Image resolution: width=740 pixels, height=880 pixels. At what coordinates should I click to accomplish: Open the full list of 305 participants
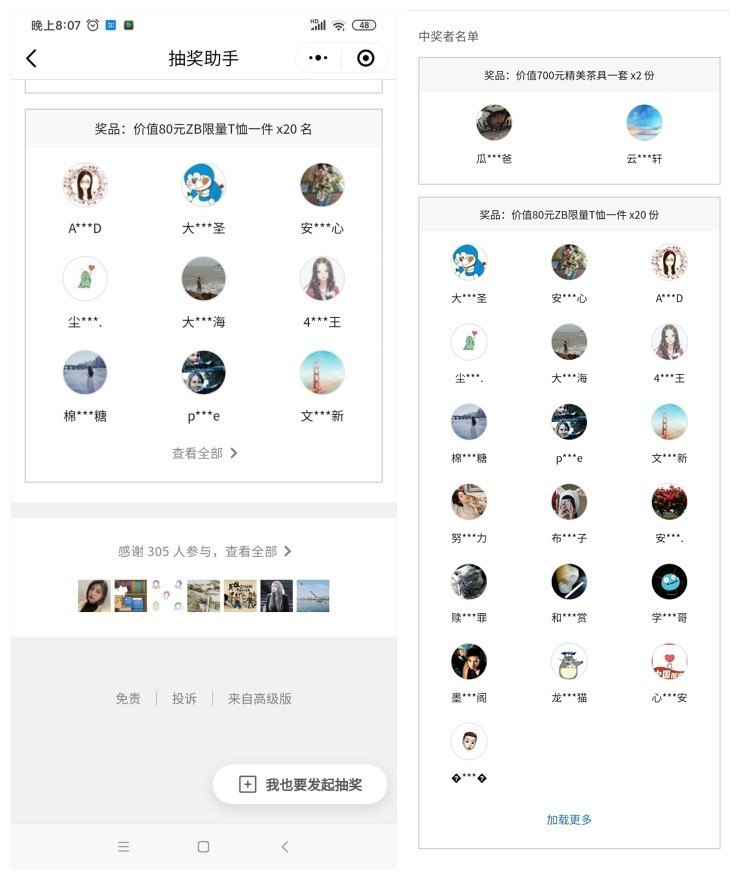coord(204,551)
